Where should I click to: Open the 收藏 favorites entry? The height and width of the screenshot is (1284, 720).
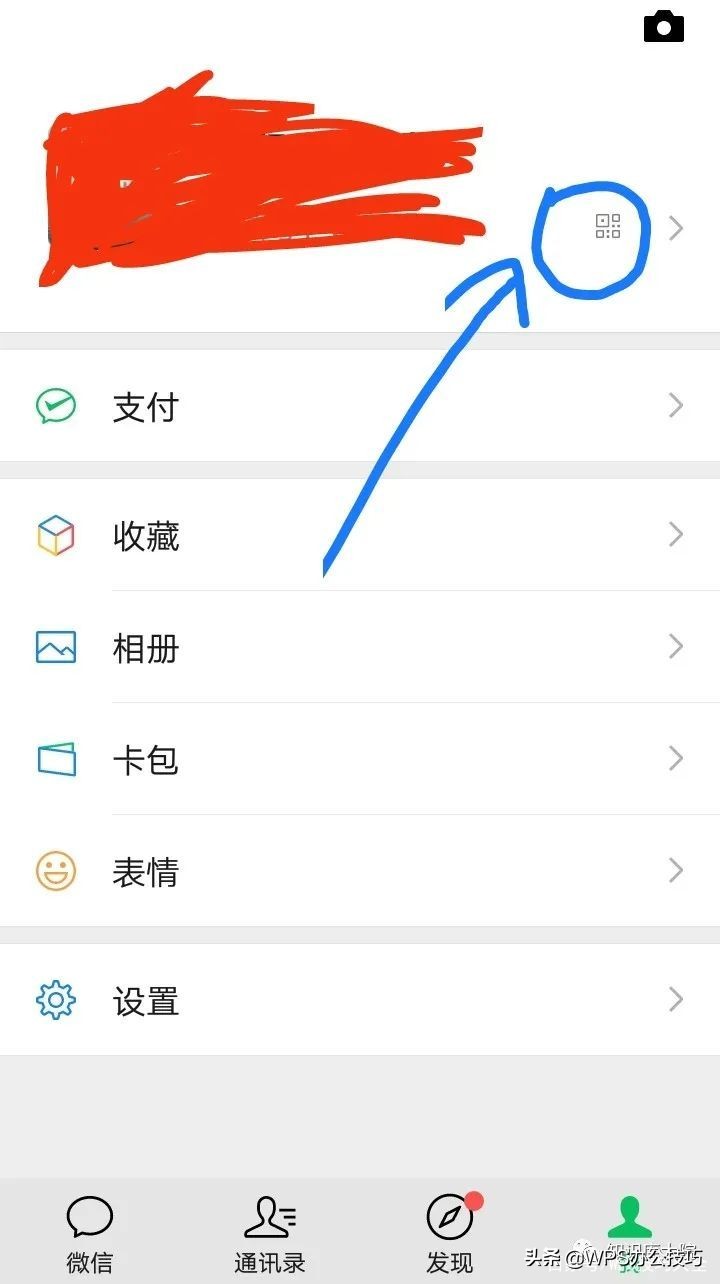pos(147,535)
